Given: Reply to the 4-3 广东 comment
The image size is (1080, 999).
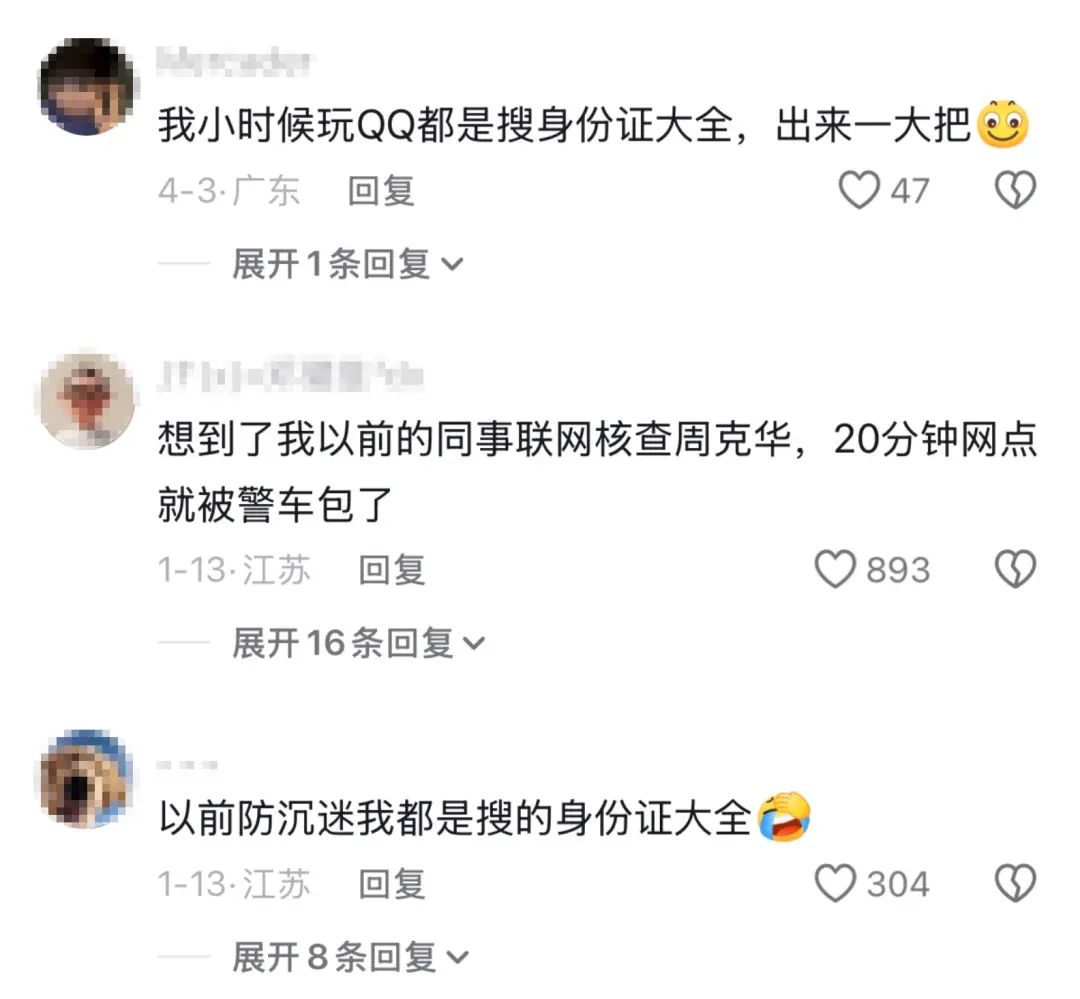Looking at the screenshot, I should (381, 190).
